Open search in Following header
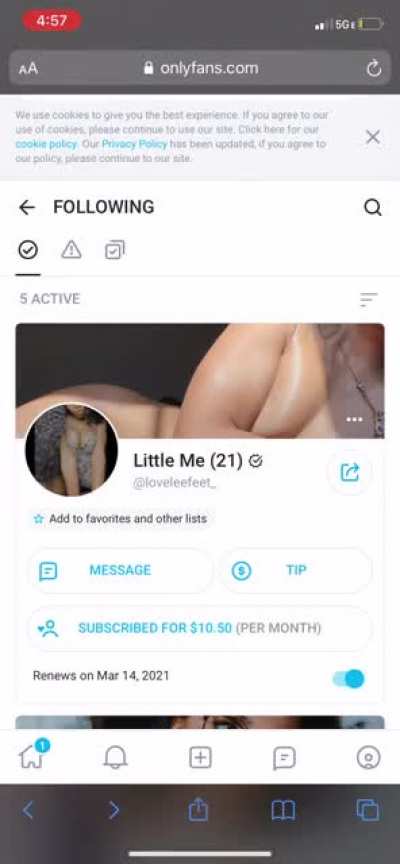 click(x=372, y=207)
